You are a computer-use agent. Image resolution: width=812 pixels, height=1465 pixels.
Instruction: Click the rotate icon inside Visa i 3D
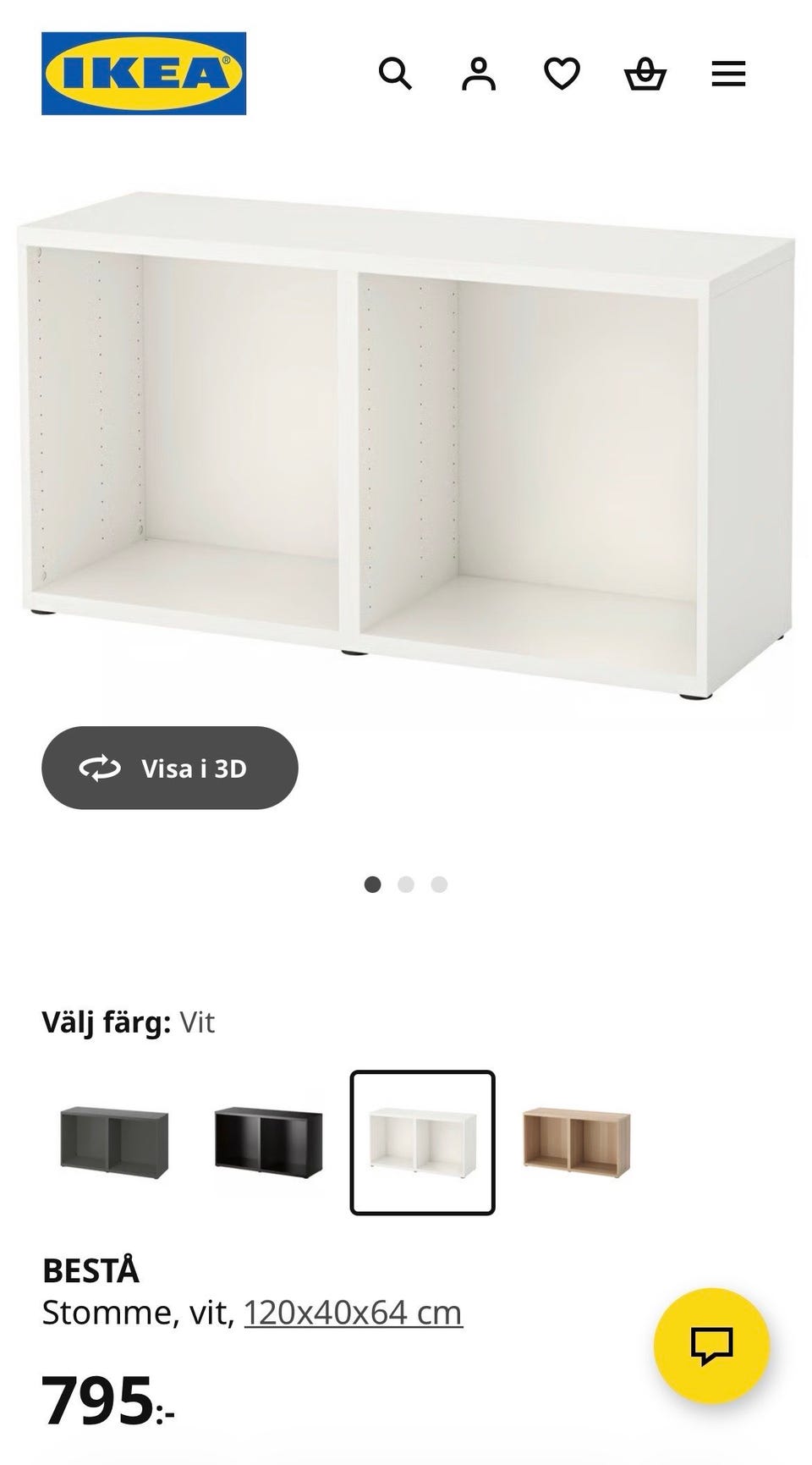(99, 768)
